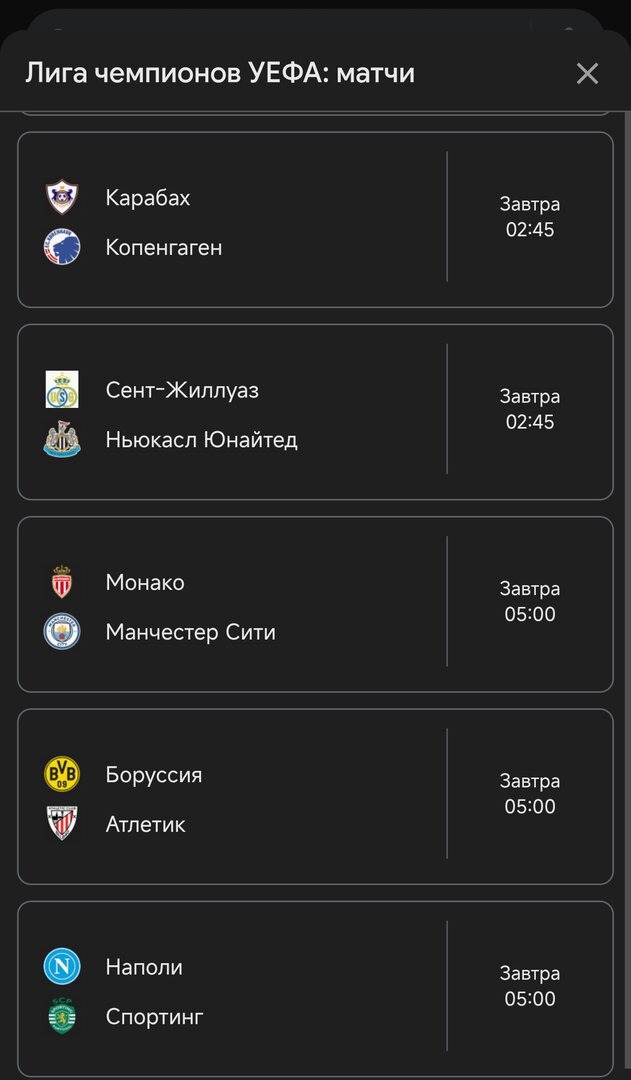Screen dimensions: 631x1080
Task: Open the Наполи vs Спортинг match
Action: coord(315,989)
